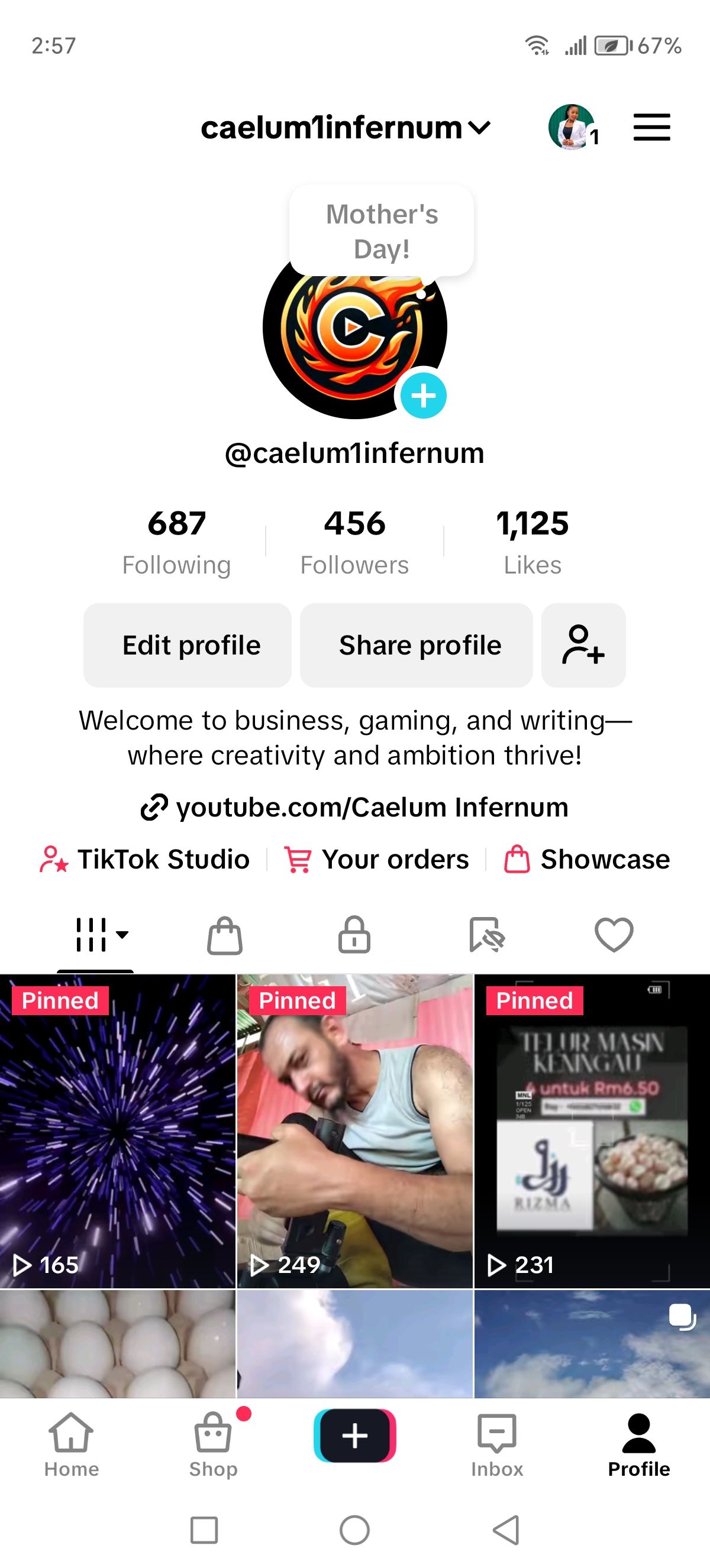The width and height of the screenshot is (710, 1568).
Task: Open TikTok Studio
Action: pos(145,860)
